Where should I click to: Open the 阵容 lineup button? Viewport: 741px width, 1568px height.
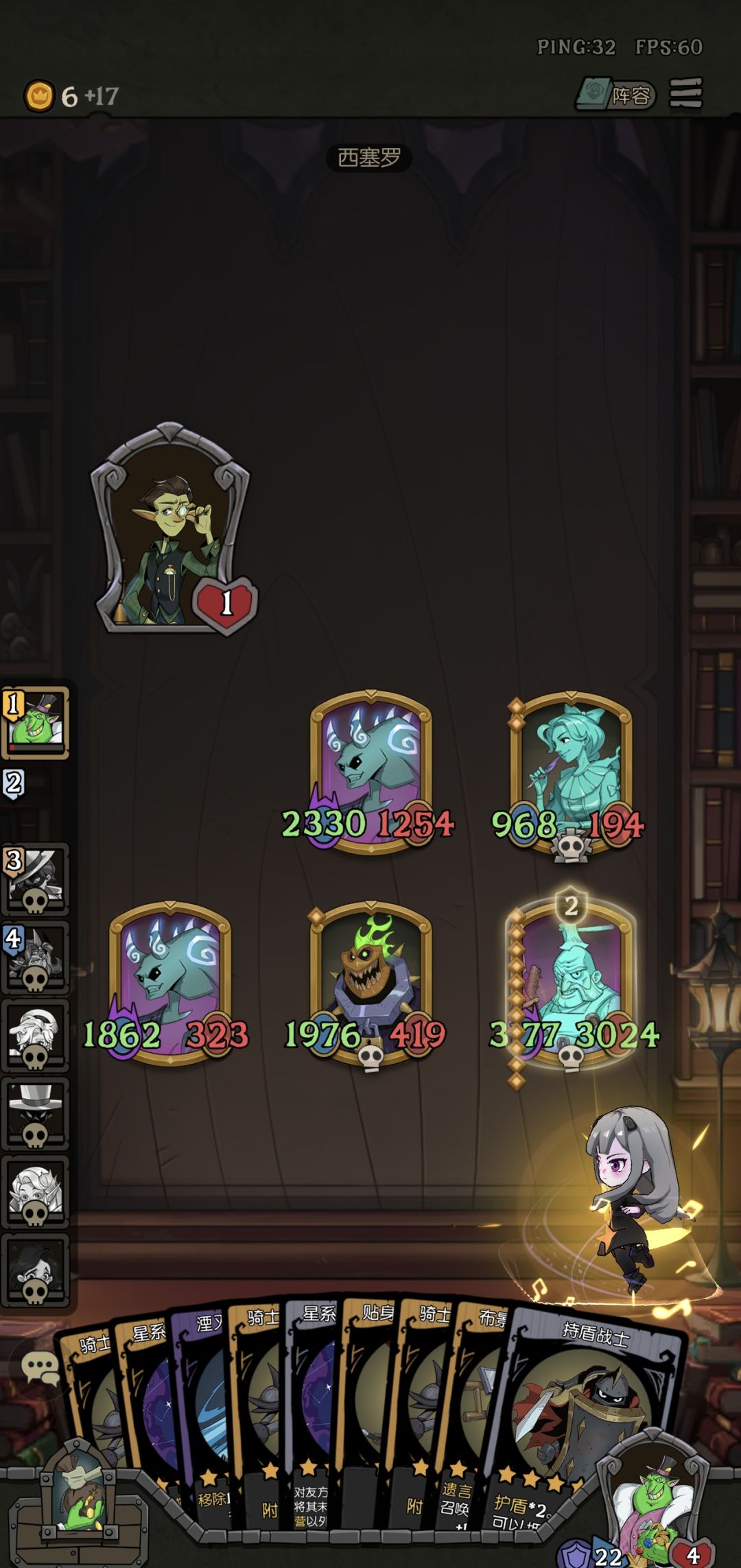[x=615, y=94]
